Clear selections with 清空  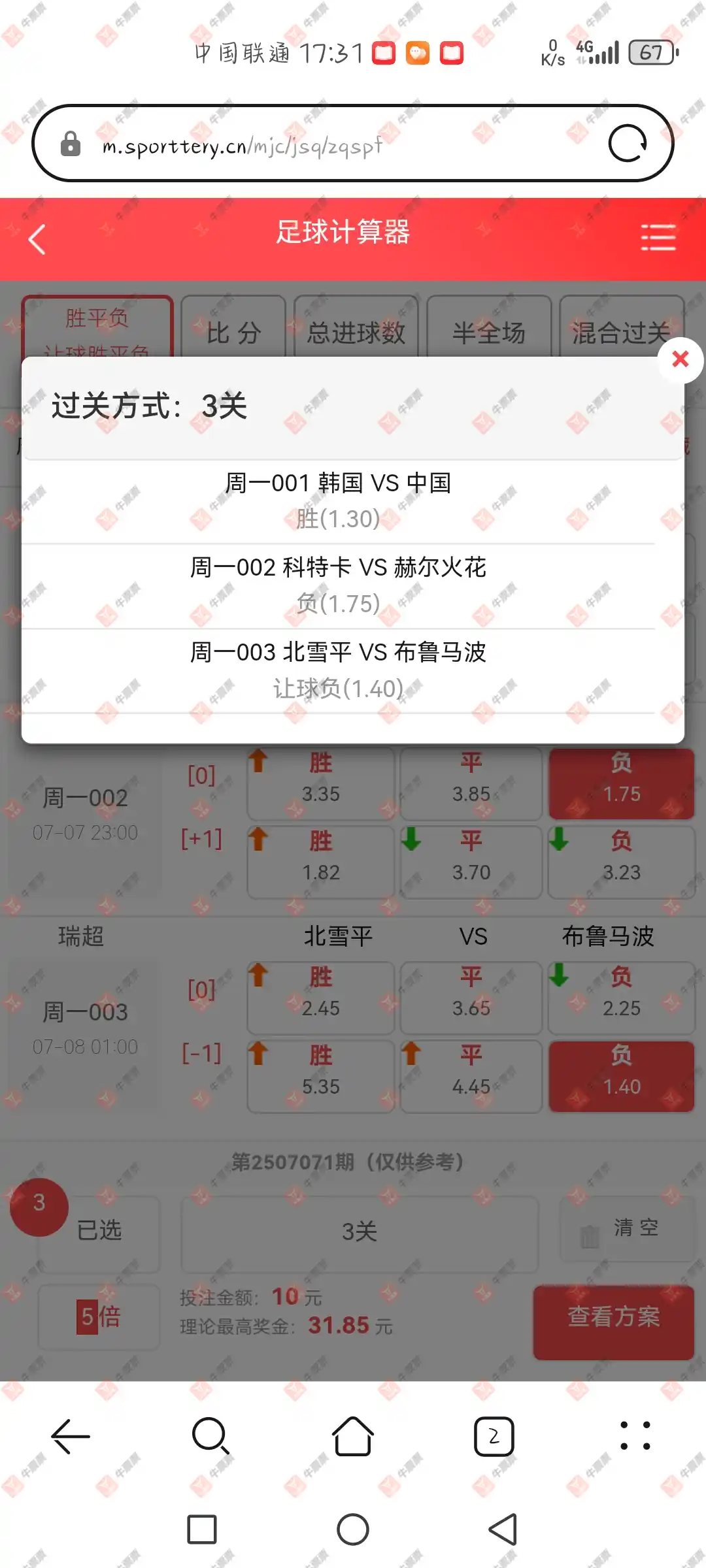click(x=628, y=1229)
